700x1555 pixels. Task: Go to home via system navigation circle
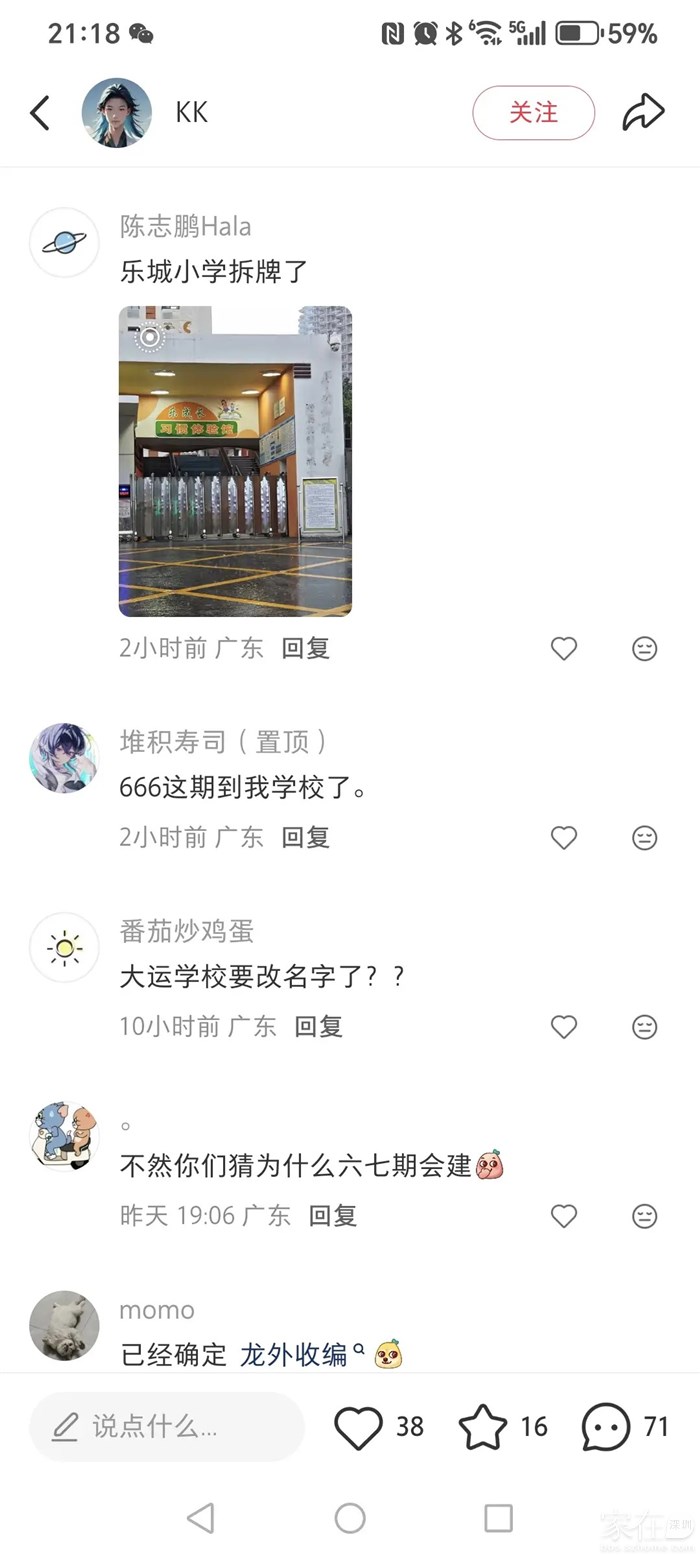pyautogui.click(x=350, y=1518)
